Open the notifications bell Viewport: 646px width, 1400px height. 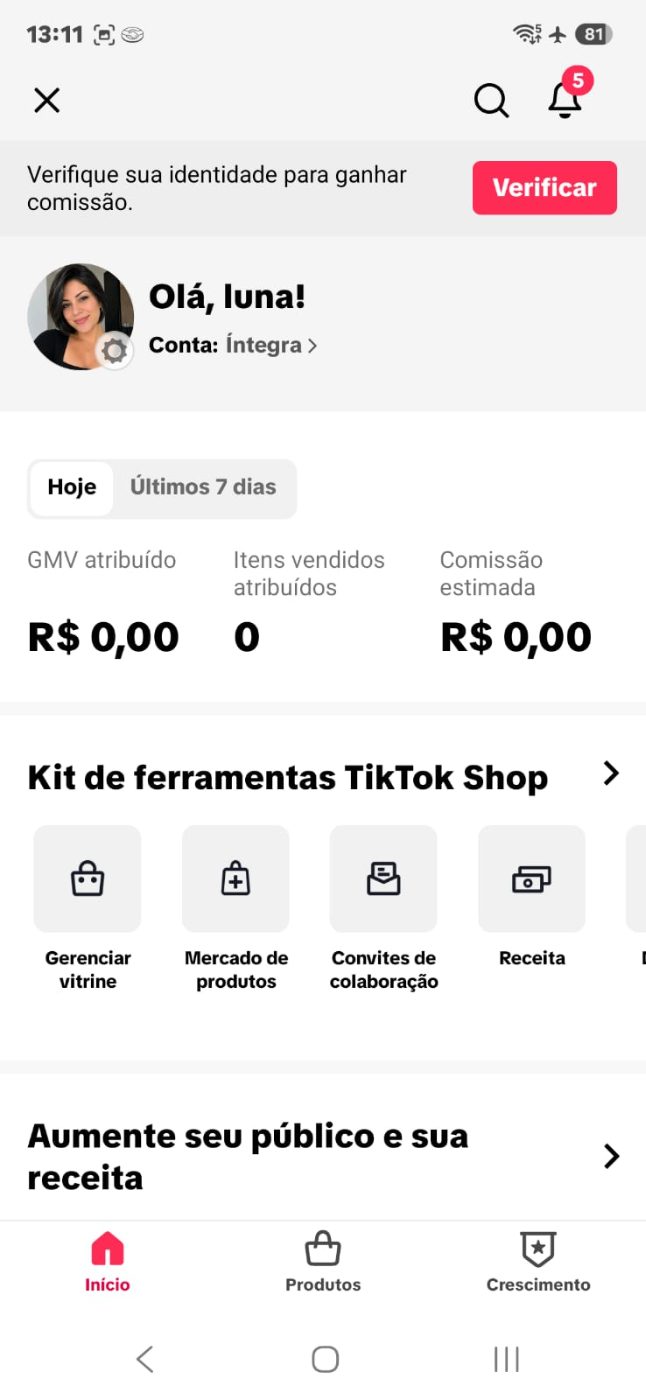pos(566,99)
